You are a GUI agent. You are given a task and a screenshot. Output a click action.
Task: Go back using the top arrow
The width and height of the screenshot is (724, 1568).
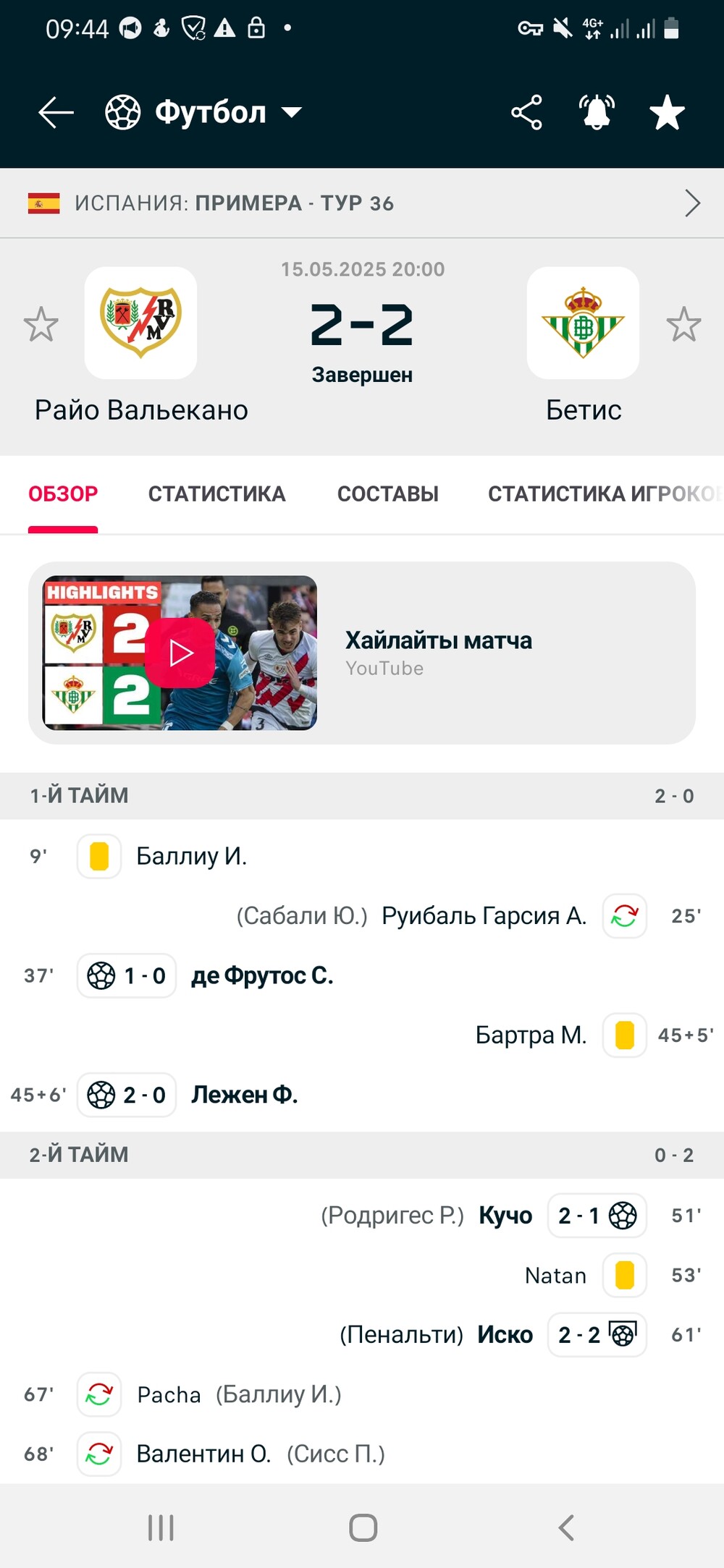pyautogui.click(x=56, y=113)
